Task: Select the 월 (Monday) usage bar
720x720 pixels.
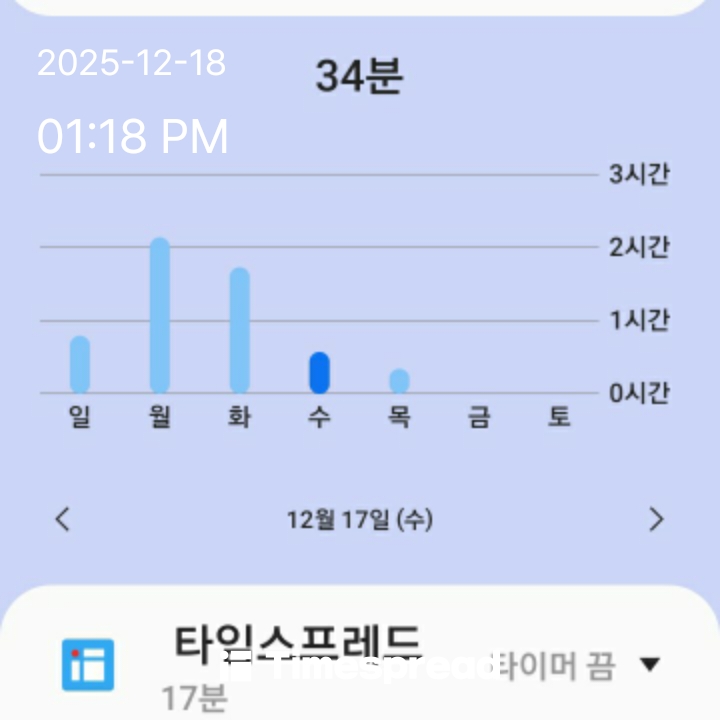Action: coord(160,315)
